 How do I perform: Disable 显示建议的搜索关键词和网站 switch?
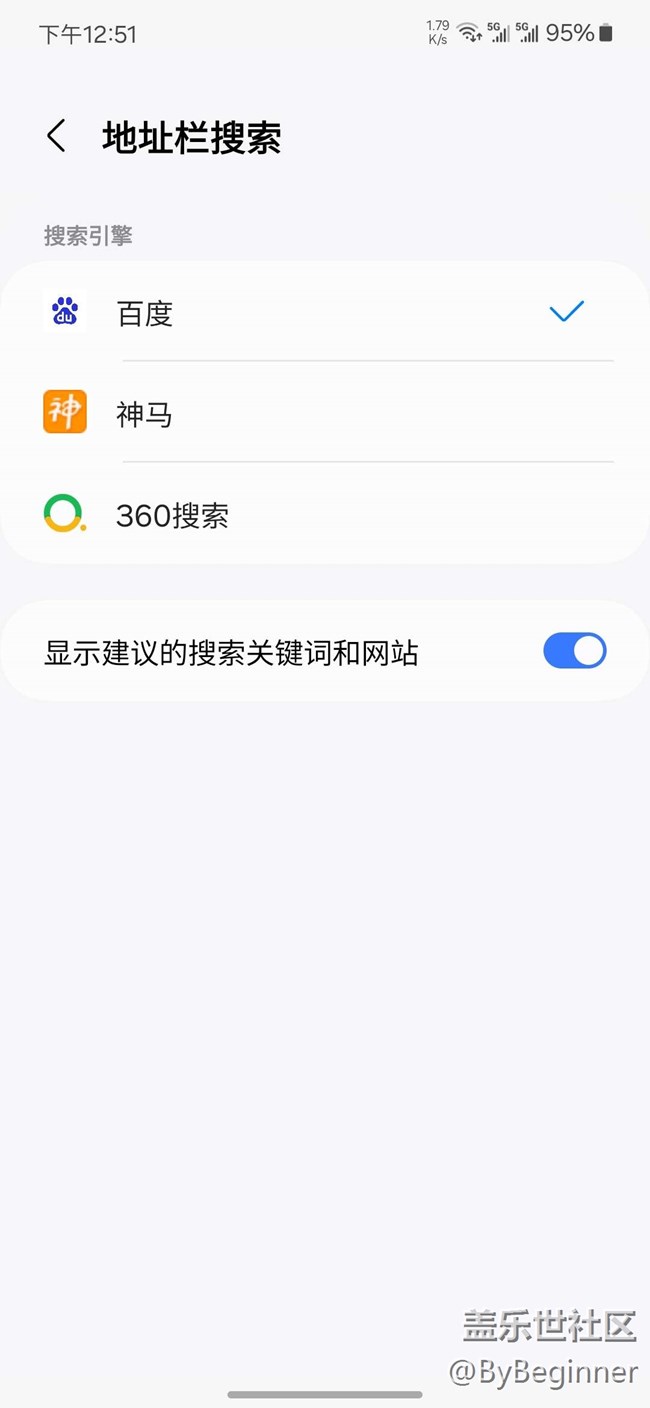575,651
